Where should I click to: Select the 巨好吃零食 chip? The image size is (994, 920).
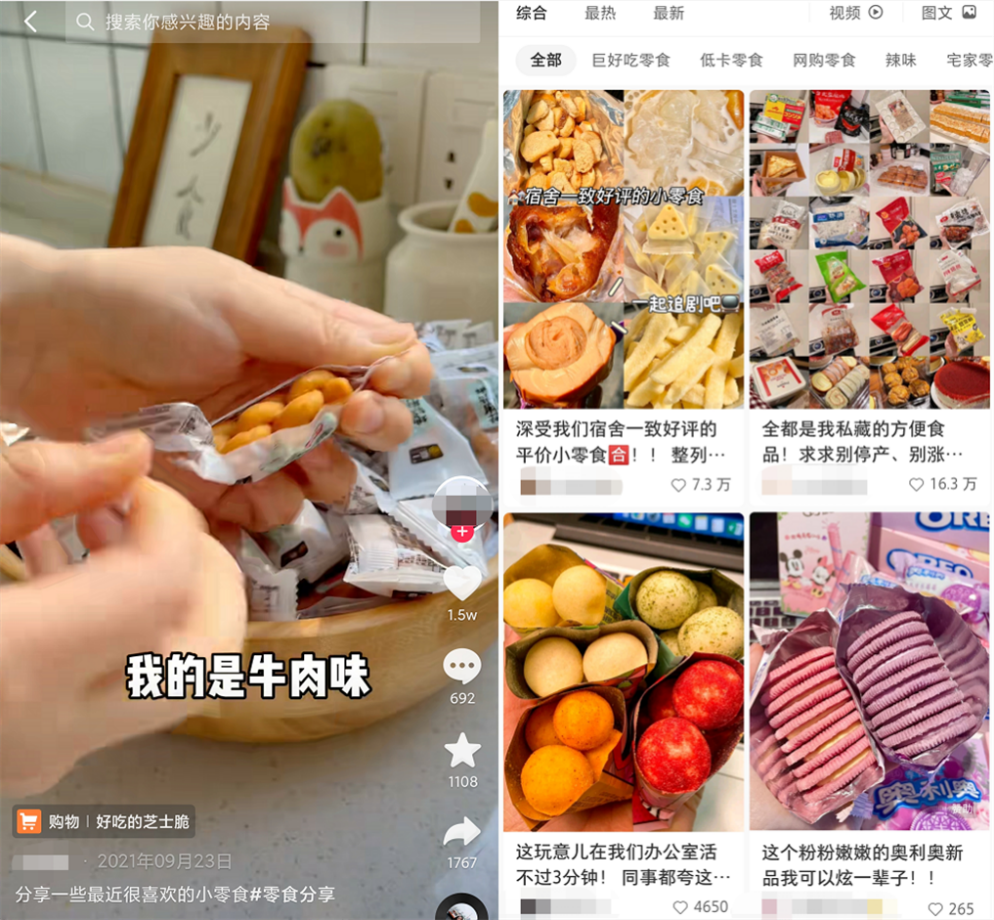click(630, 60)
